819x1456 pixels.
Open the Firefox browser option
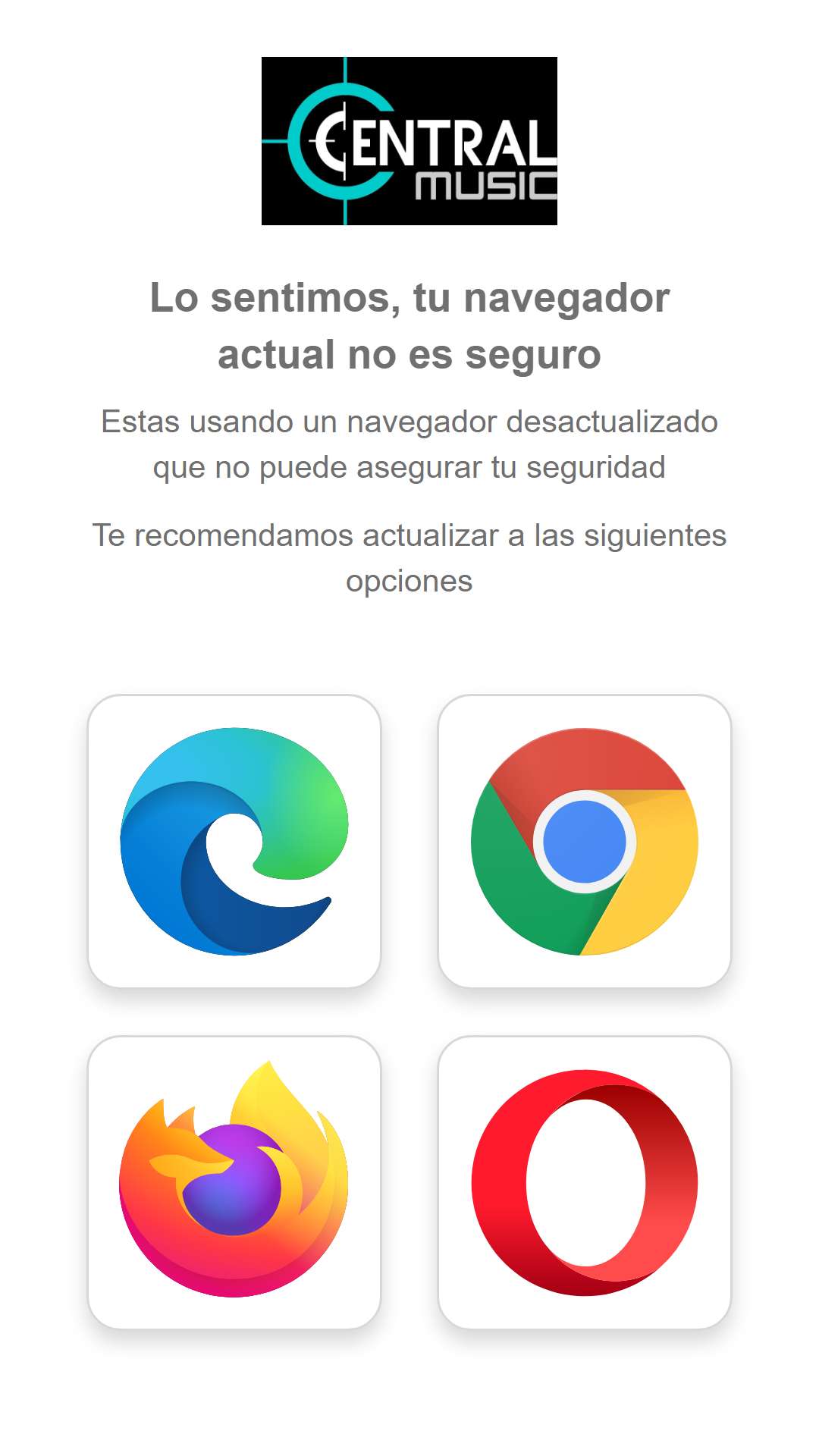[234, 1182]
